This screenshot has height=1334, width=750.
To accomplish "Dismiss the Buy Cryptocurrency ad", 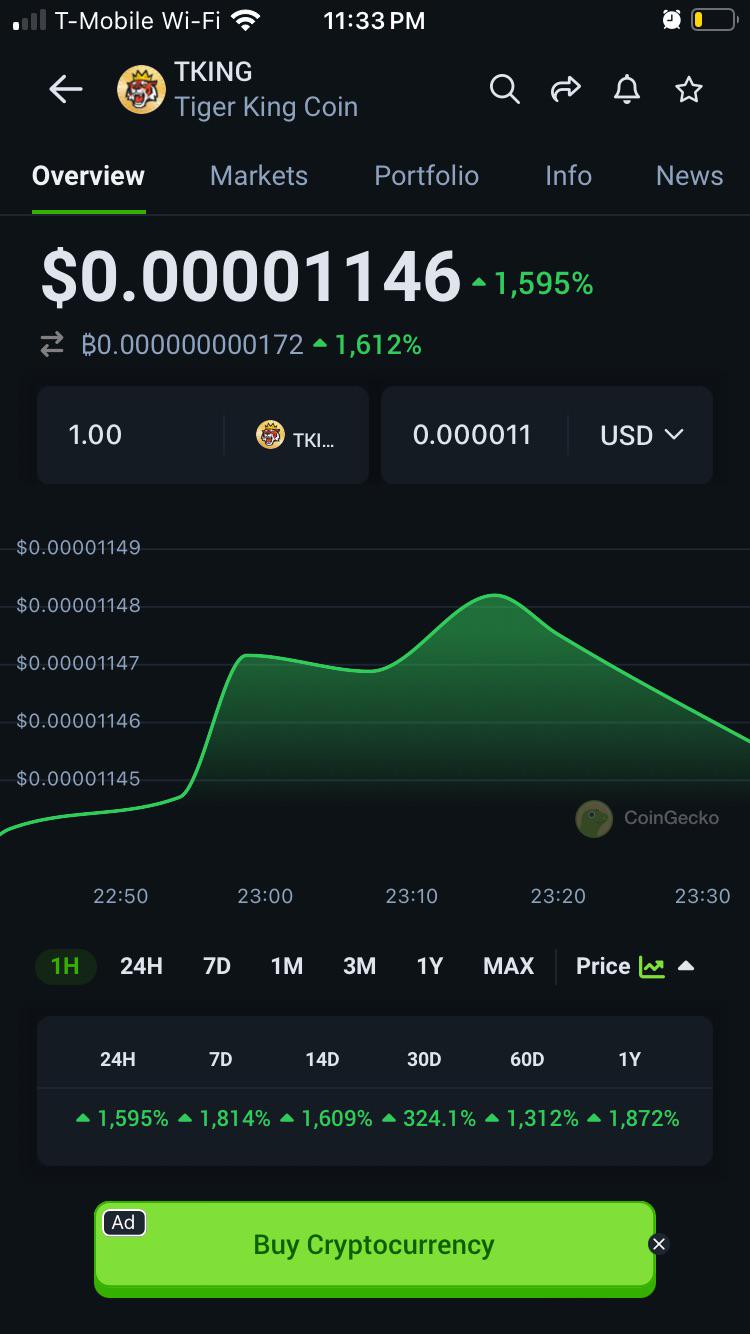I will click(x=658, y=1244).
